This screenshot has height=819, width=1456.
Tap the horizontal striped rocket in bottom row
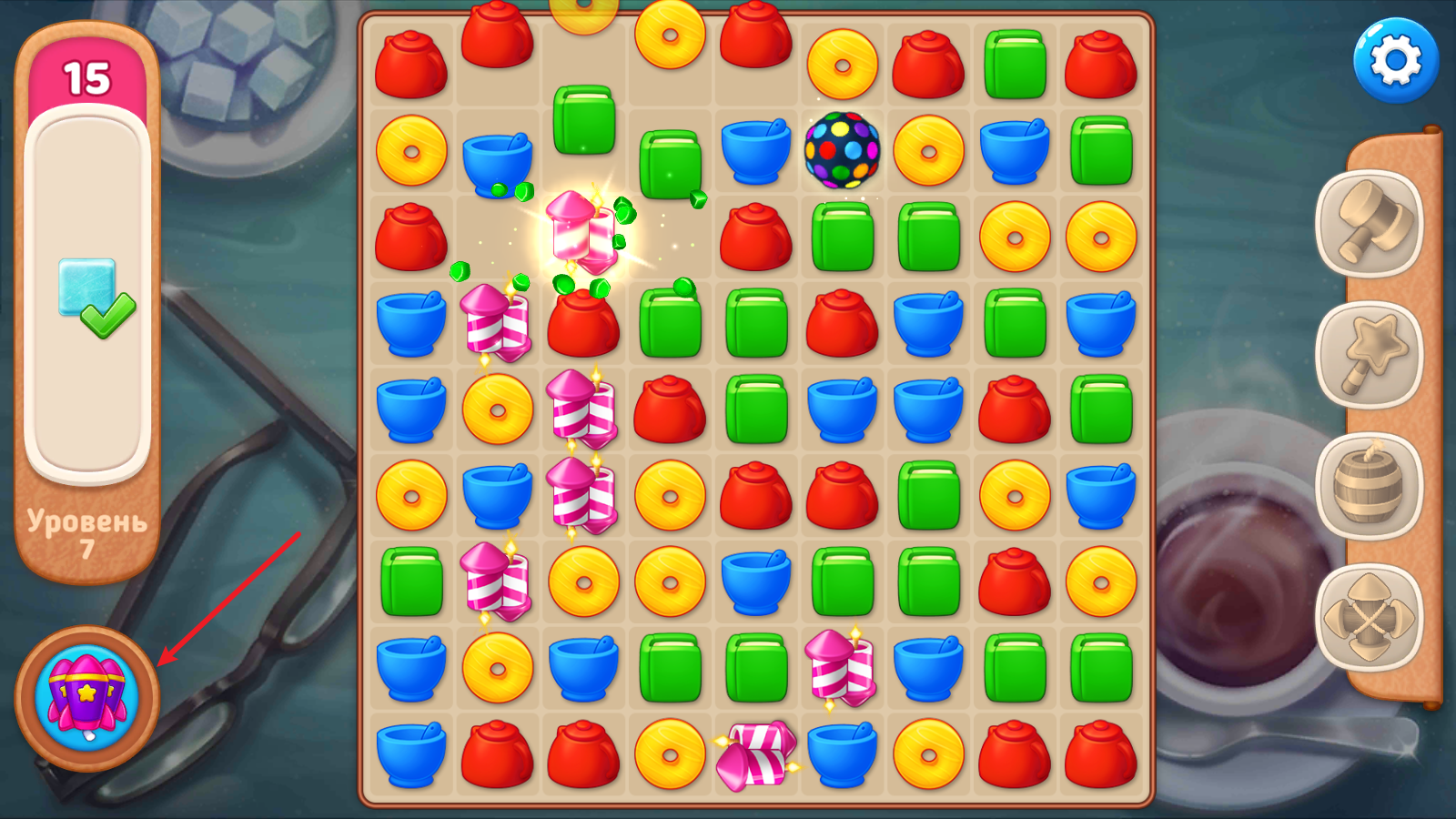(756, 754)
